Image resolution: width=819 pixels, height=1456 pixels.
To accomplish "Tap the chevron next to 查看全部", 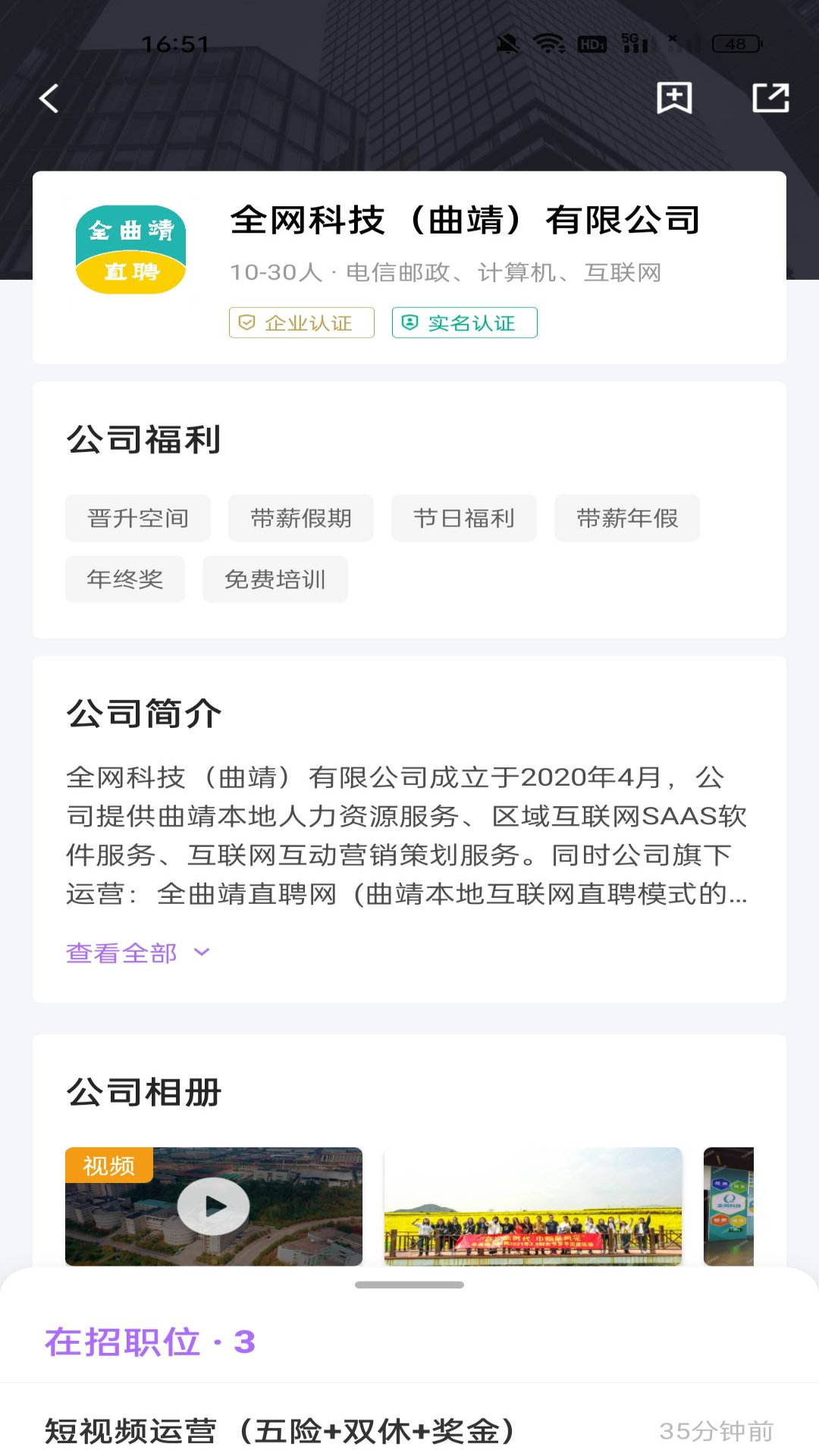I will pos(200,952).
